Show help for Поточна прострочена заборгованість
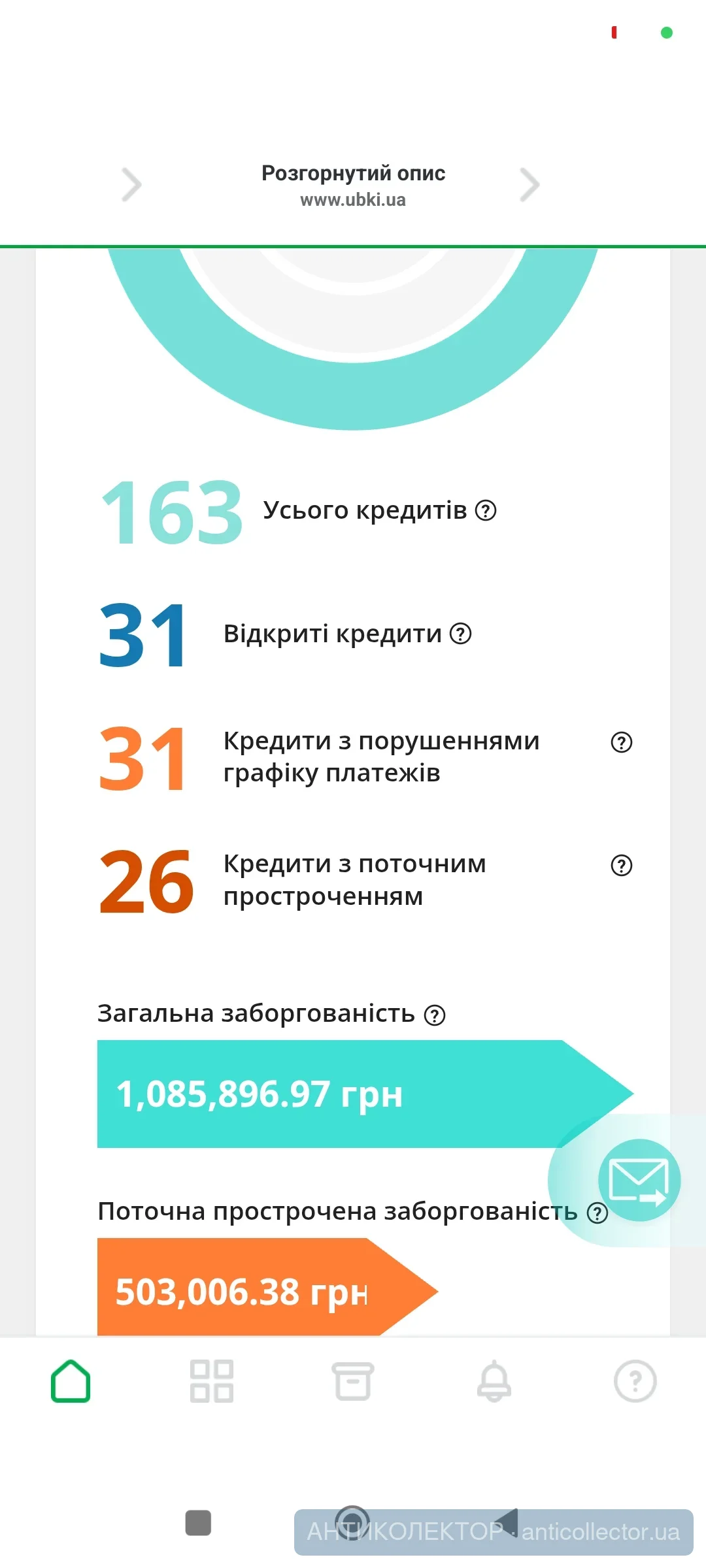The width and height of the screenshot is (706, 1568). click(597, 1213)
